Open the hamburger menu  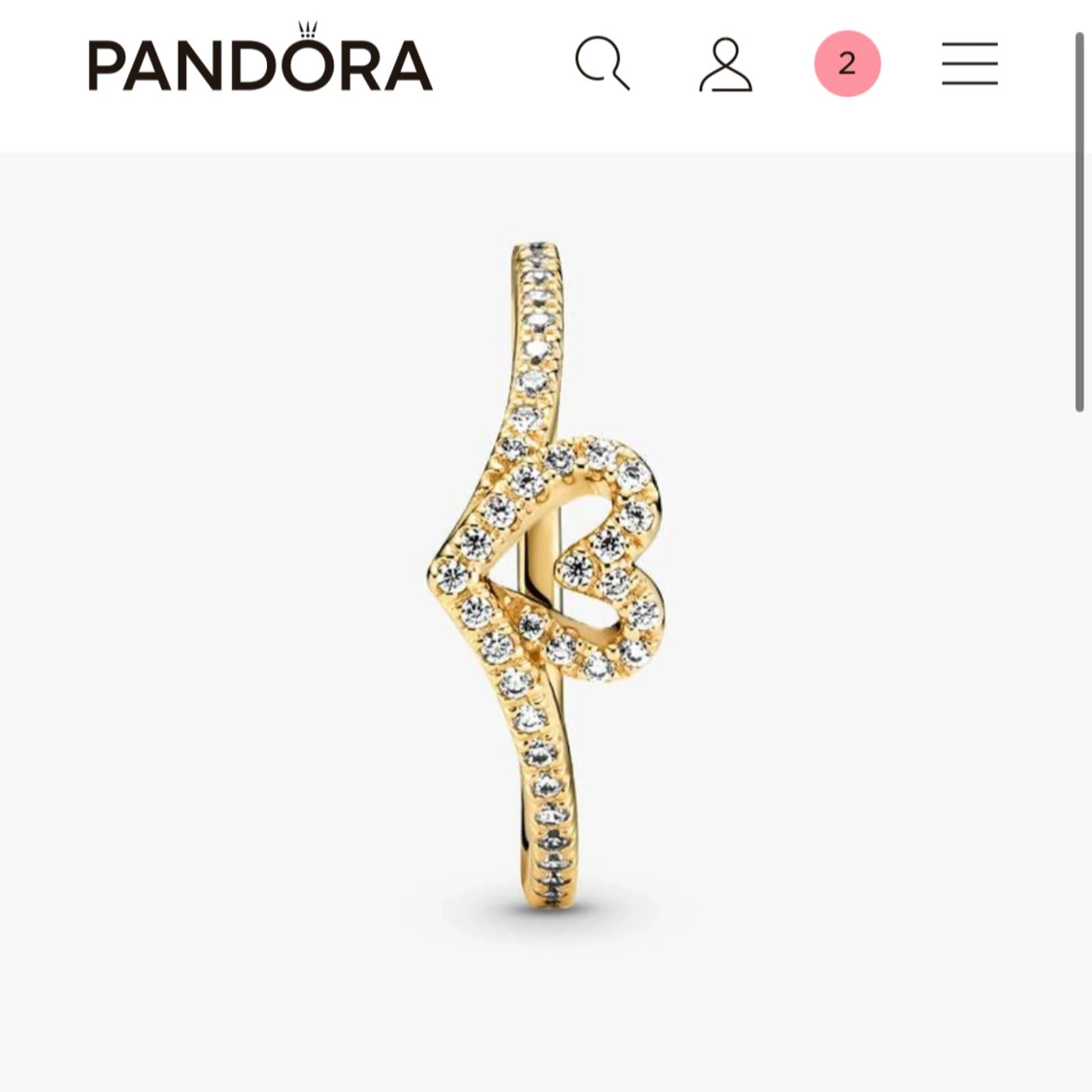[969, 64]
